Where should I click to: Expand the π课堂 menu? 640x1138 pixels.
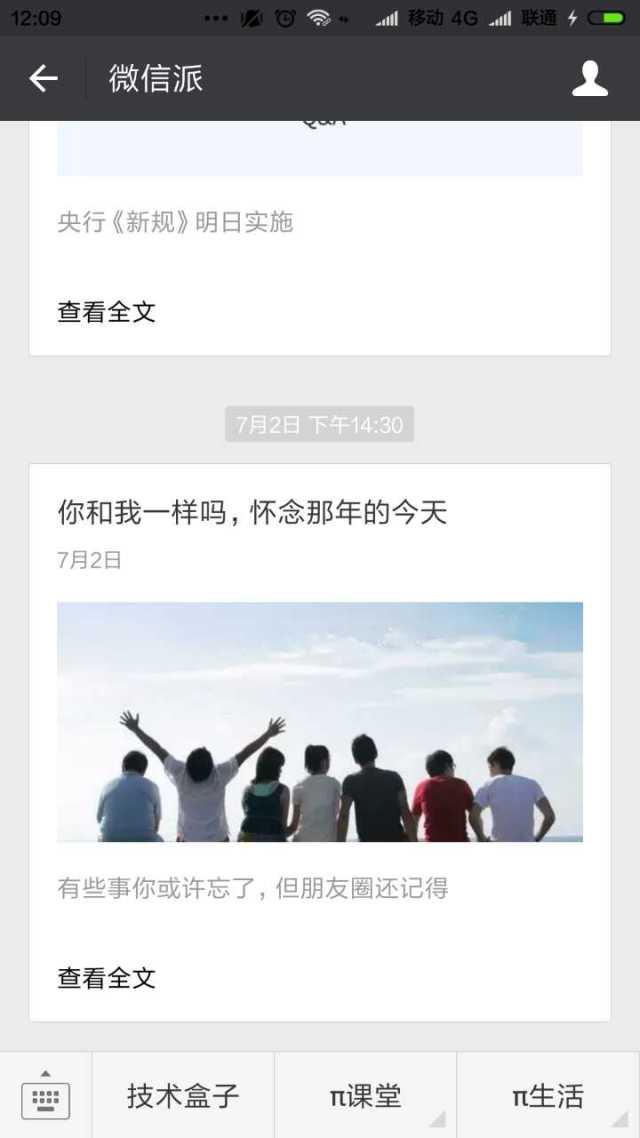365,1096
